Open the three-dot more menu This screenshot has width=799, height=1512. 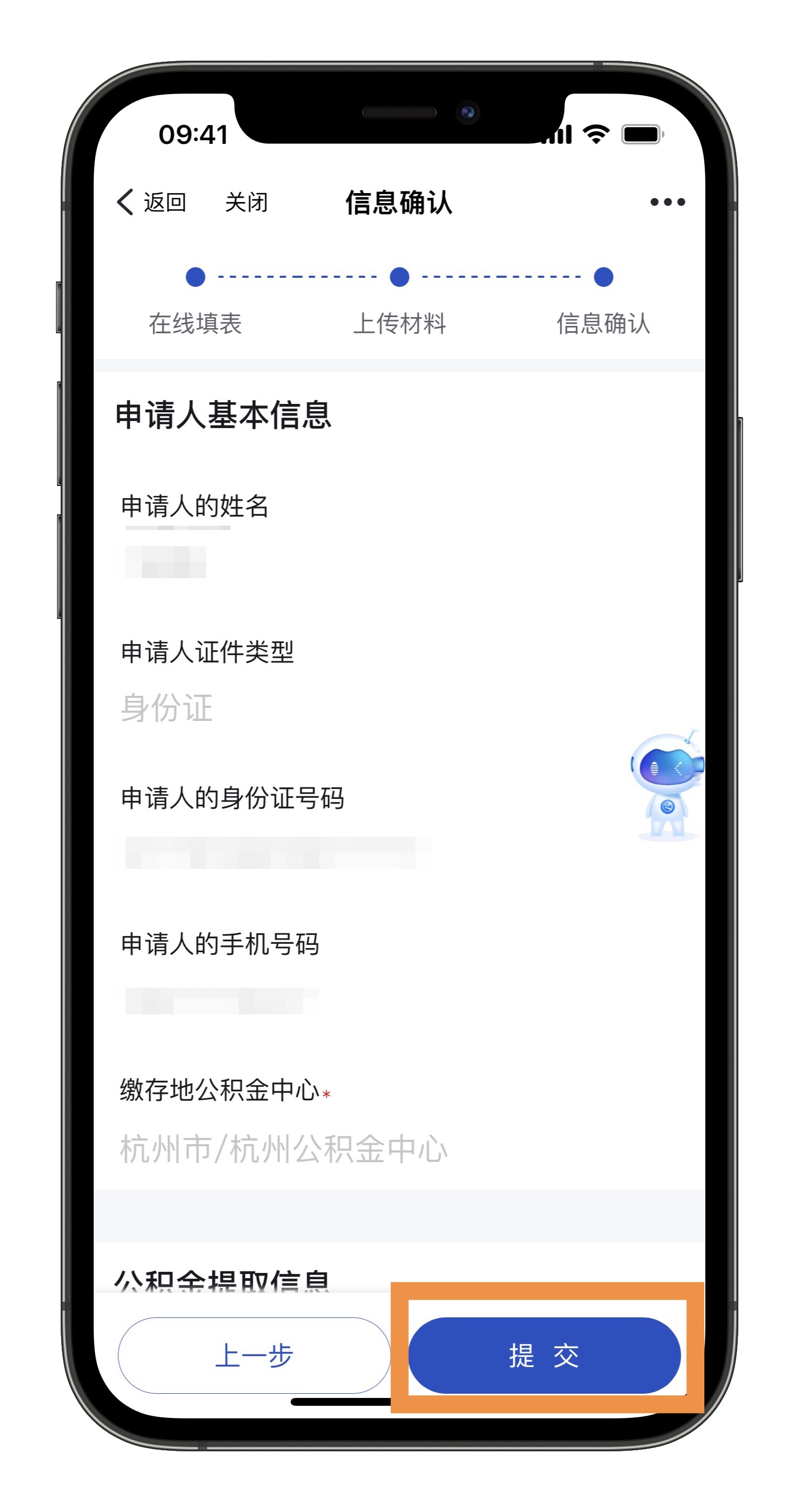tap(667, 202)
